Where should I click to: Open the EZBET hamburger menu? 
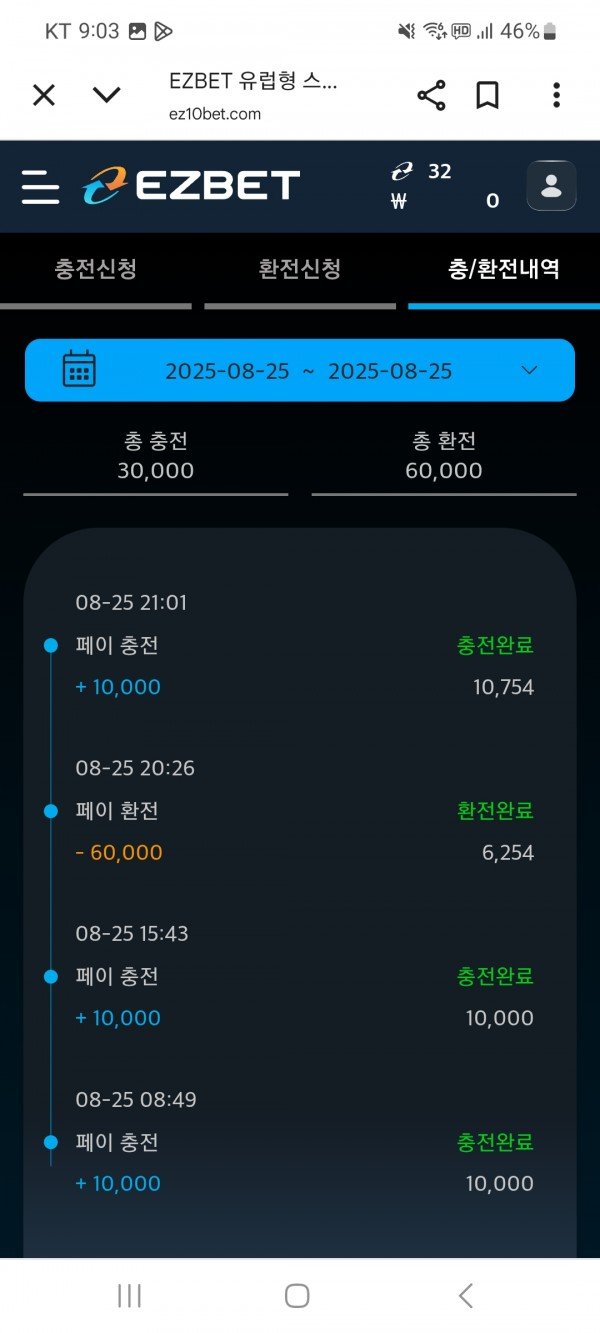point(40,186)
